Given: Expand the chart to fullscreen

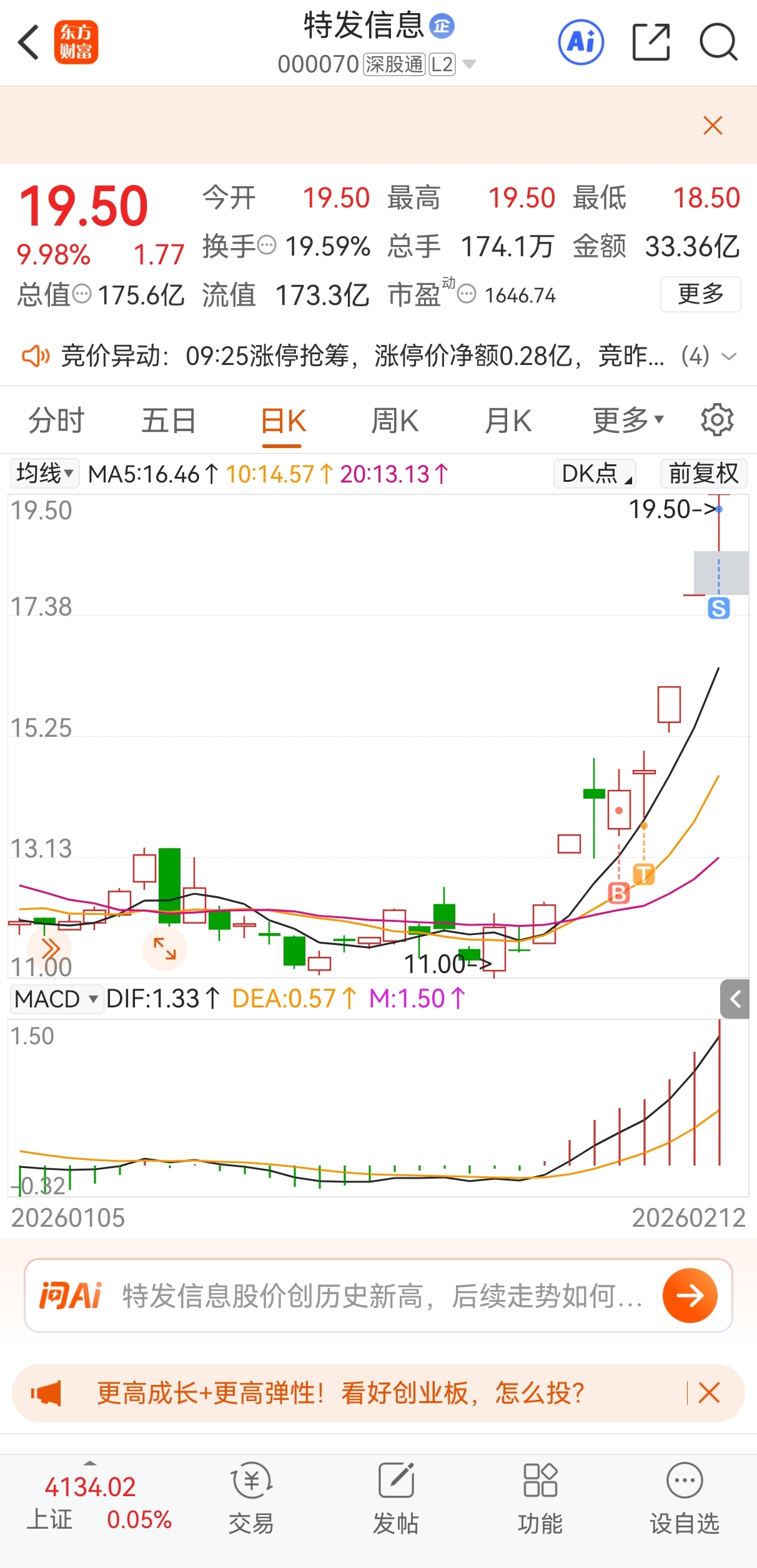Looking at the screenshot, I should click(165, 949).
